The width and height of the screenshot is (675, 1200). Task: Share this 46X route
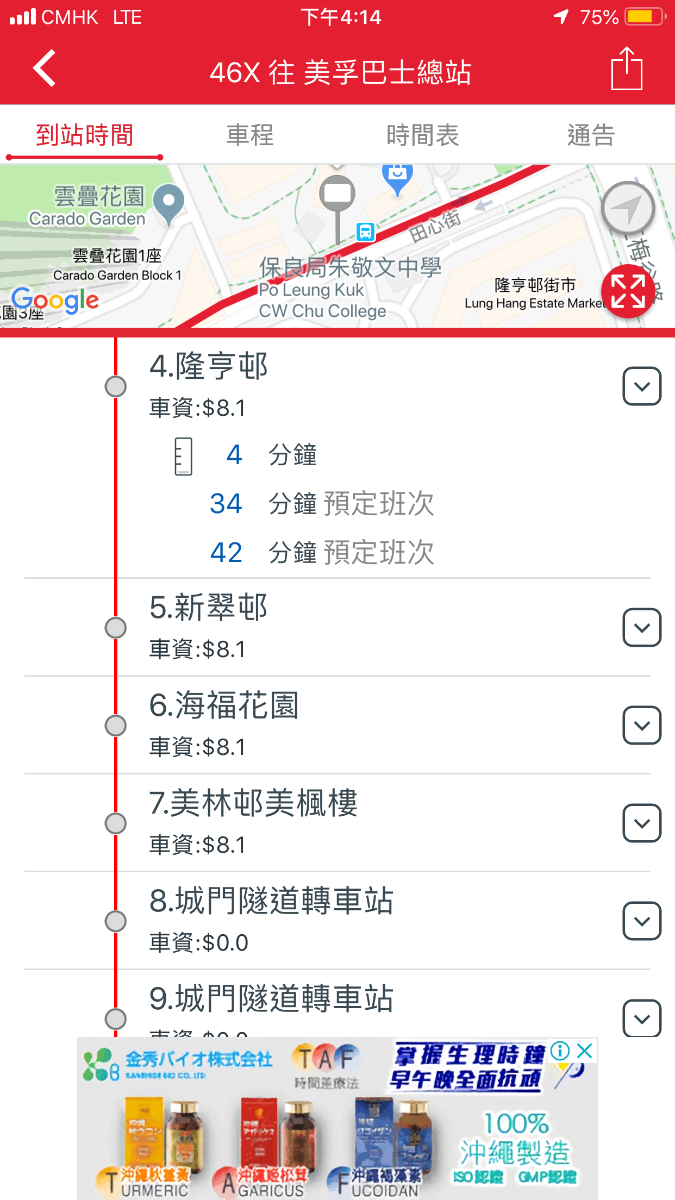point(626,70)
